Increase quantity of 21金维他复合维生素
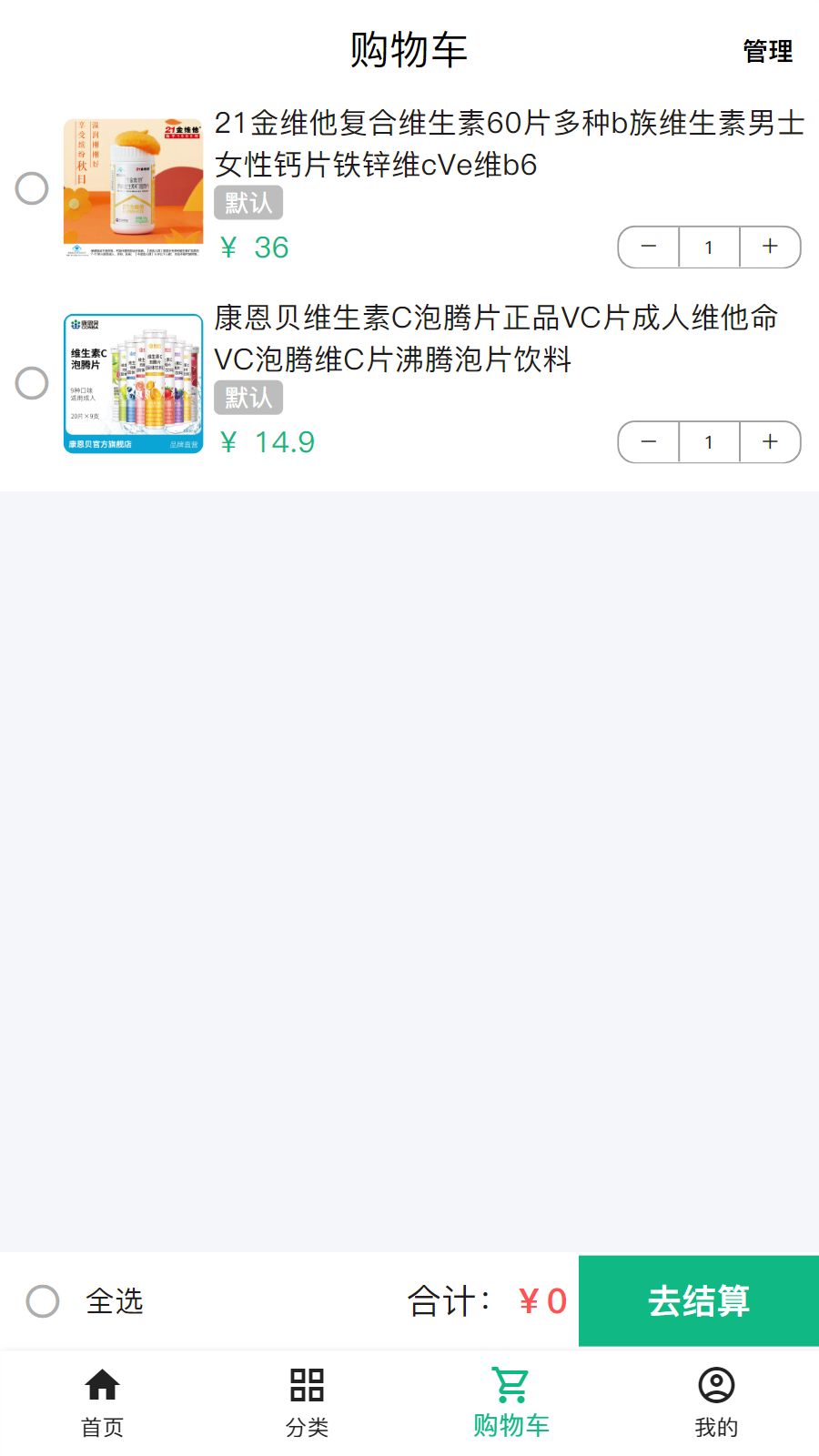This screenshot has height=1456, width=819. (770, 247)
